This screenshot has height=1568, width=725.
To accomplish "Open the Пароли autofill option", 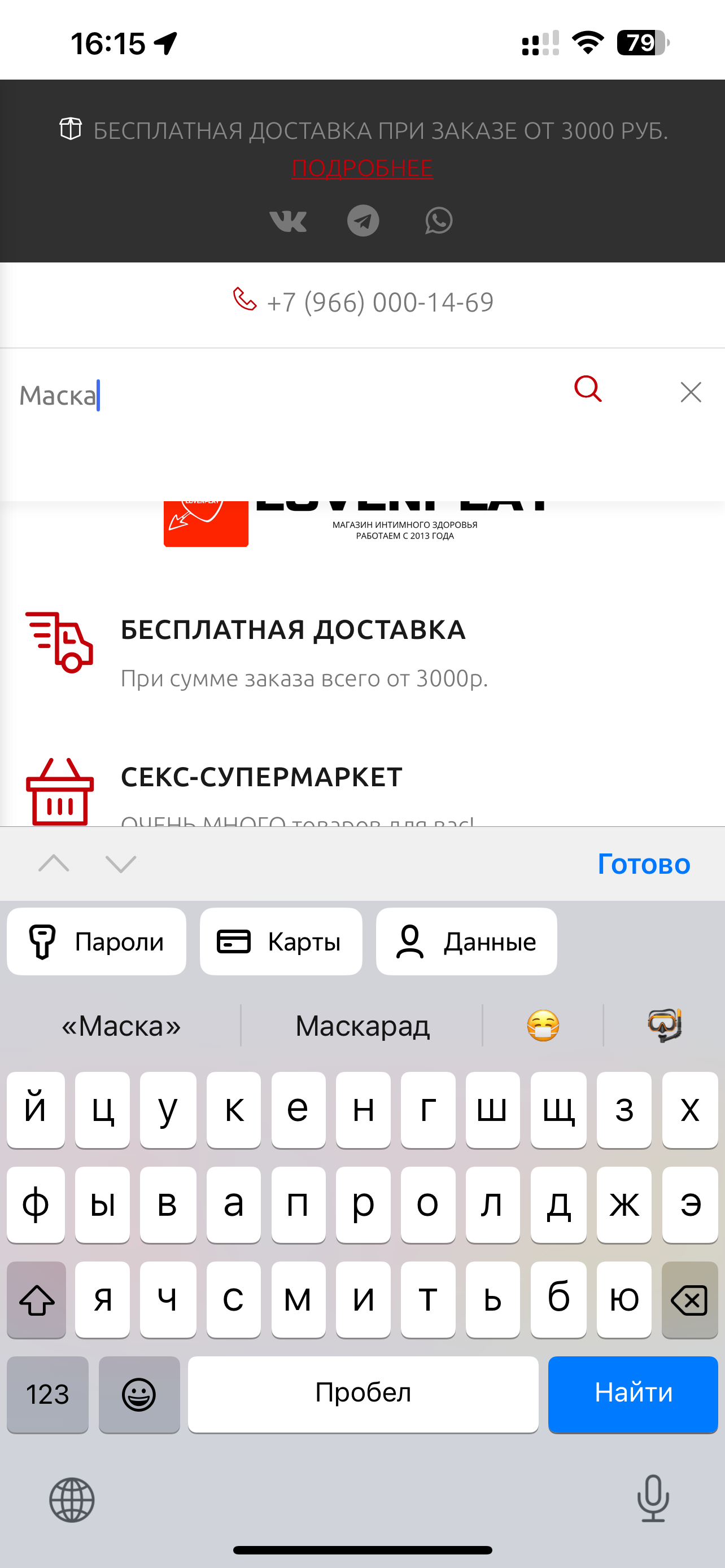I will coord(96,941).
